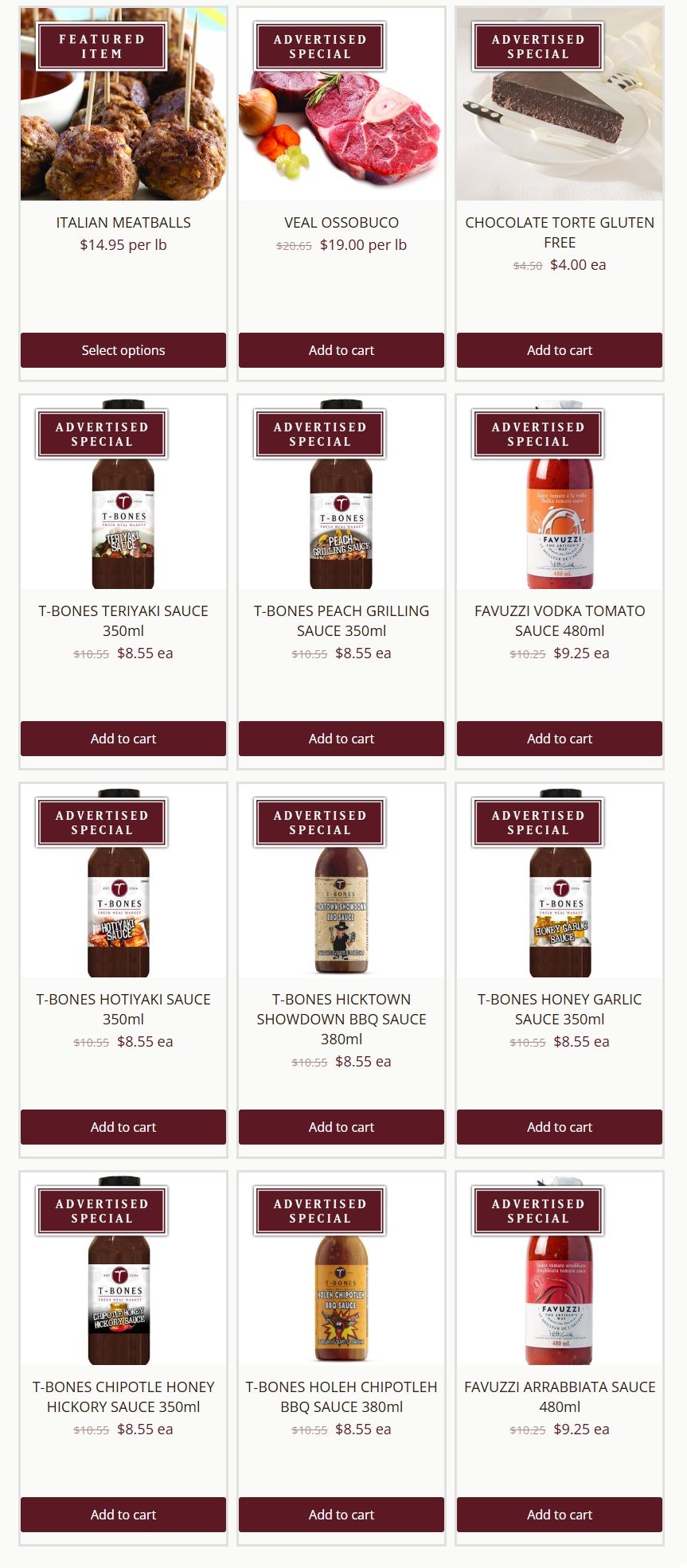
Task: Add Chipotle Honey Hickory Sauce to cart
Action: pos(123,1515)
